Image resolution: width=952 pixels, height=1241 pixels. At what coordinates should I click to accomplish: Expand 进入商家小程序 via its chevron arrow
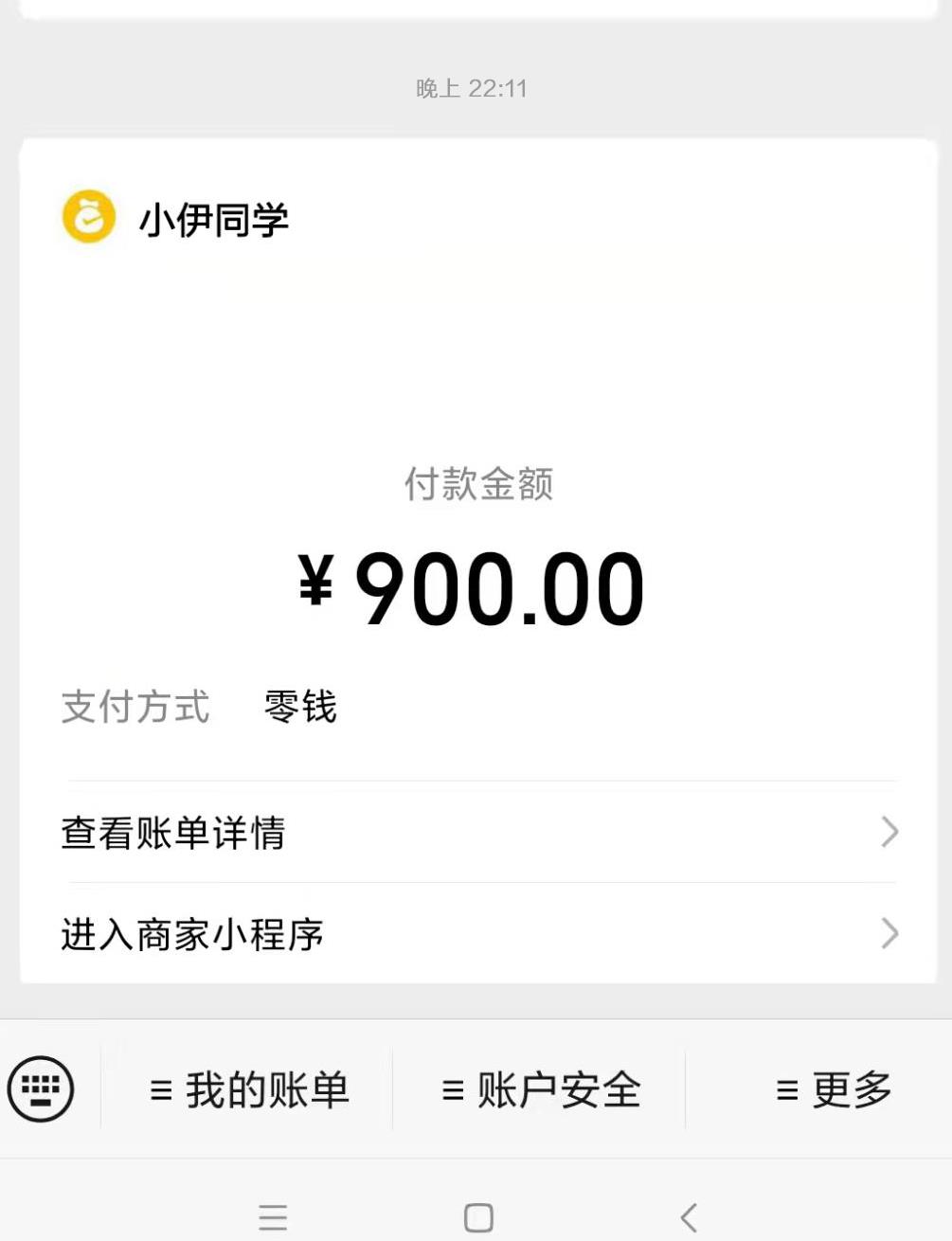coord(889,934)
